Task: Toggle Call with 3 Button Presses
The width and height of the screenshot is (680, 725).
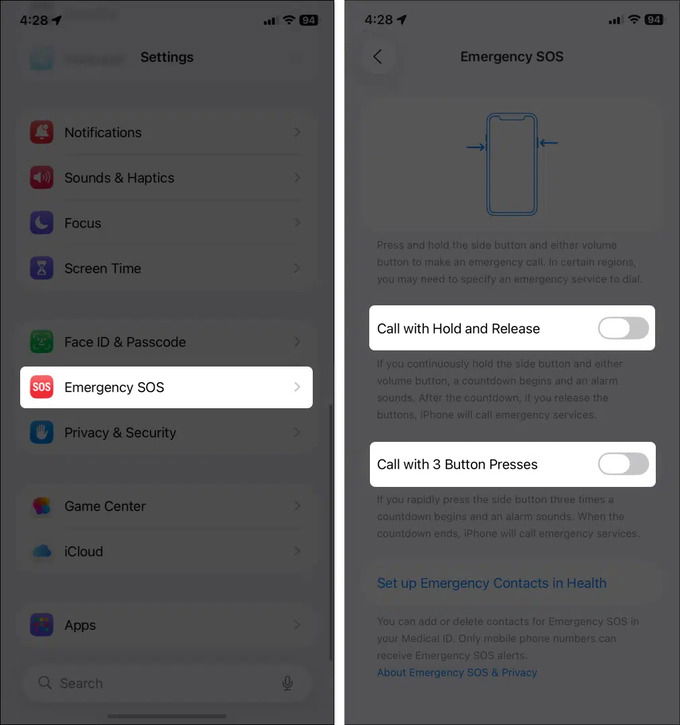Action: [622, 464]
